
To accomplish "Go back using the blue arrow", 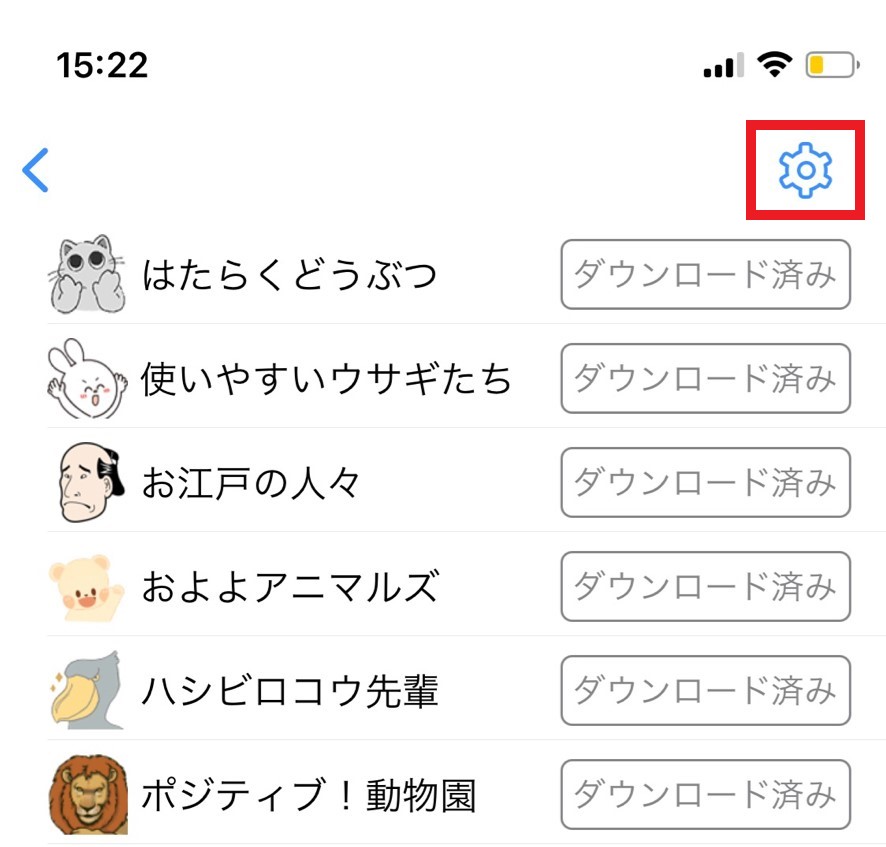I will 36,171.
